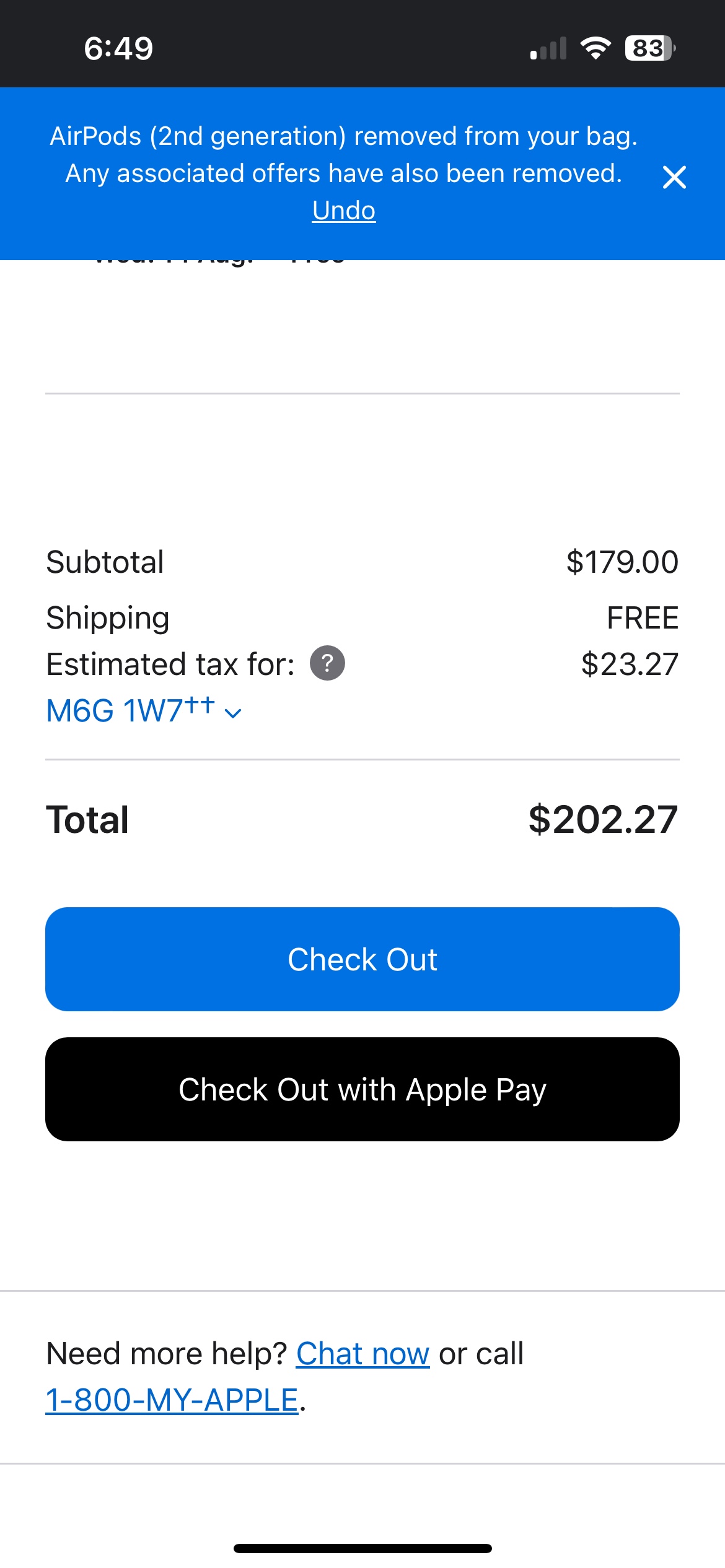Call 1-800-MY-APPLE
725x1568 pixels.
tap(172, 1400)
